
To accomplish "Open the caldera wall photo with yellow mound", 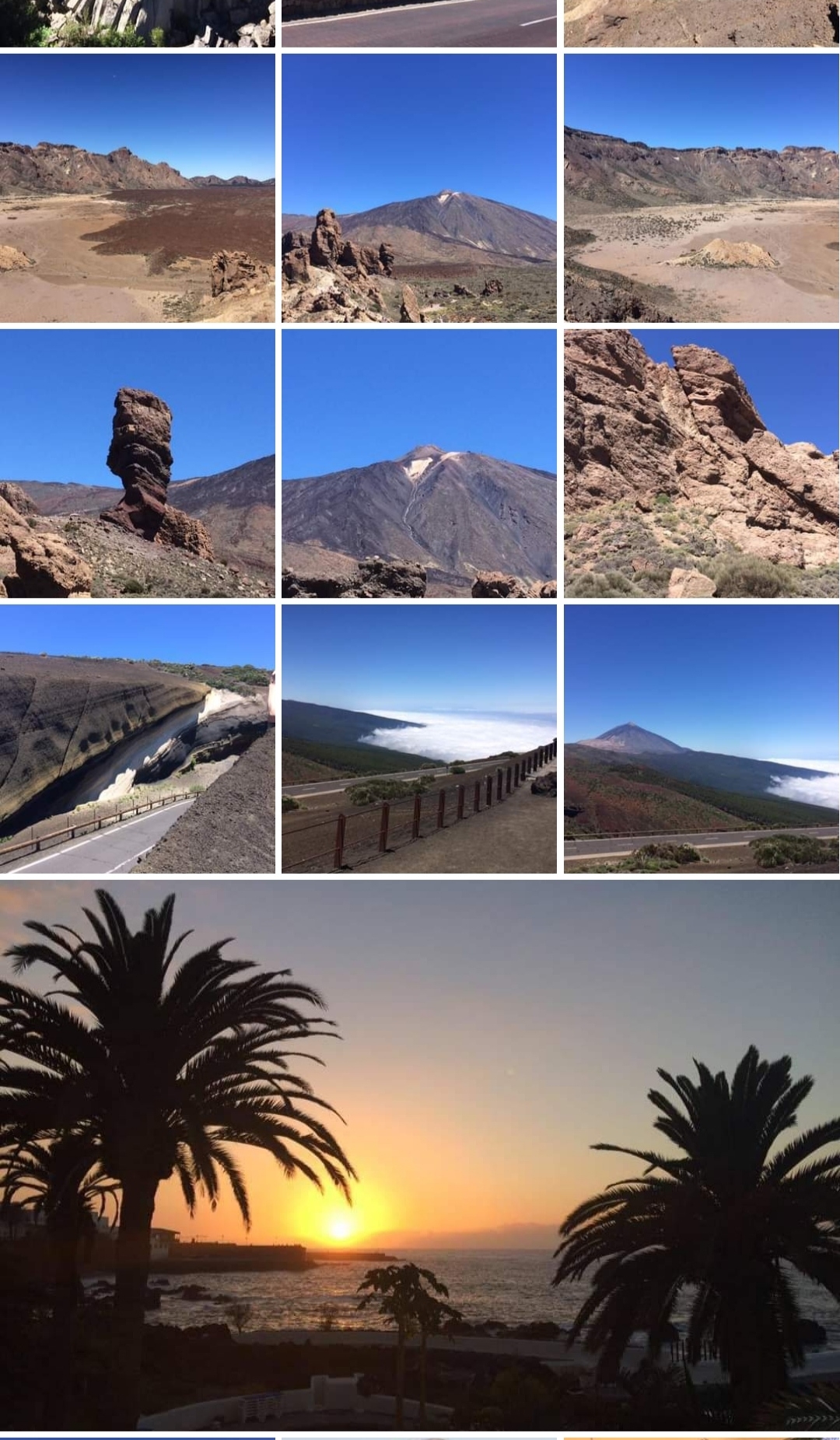I will click(x=702, y=187).
